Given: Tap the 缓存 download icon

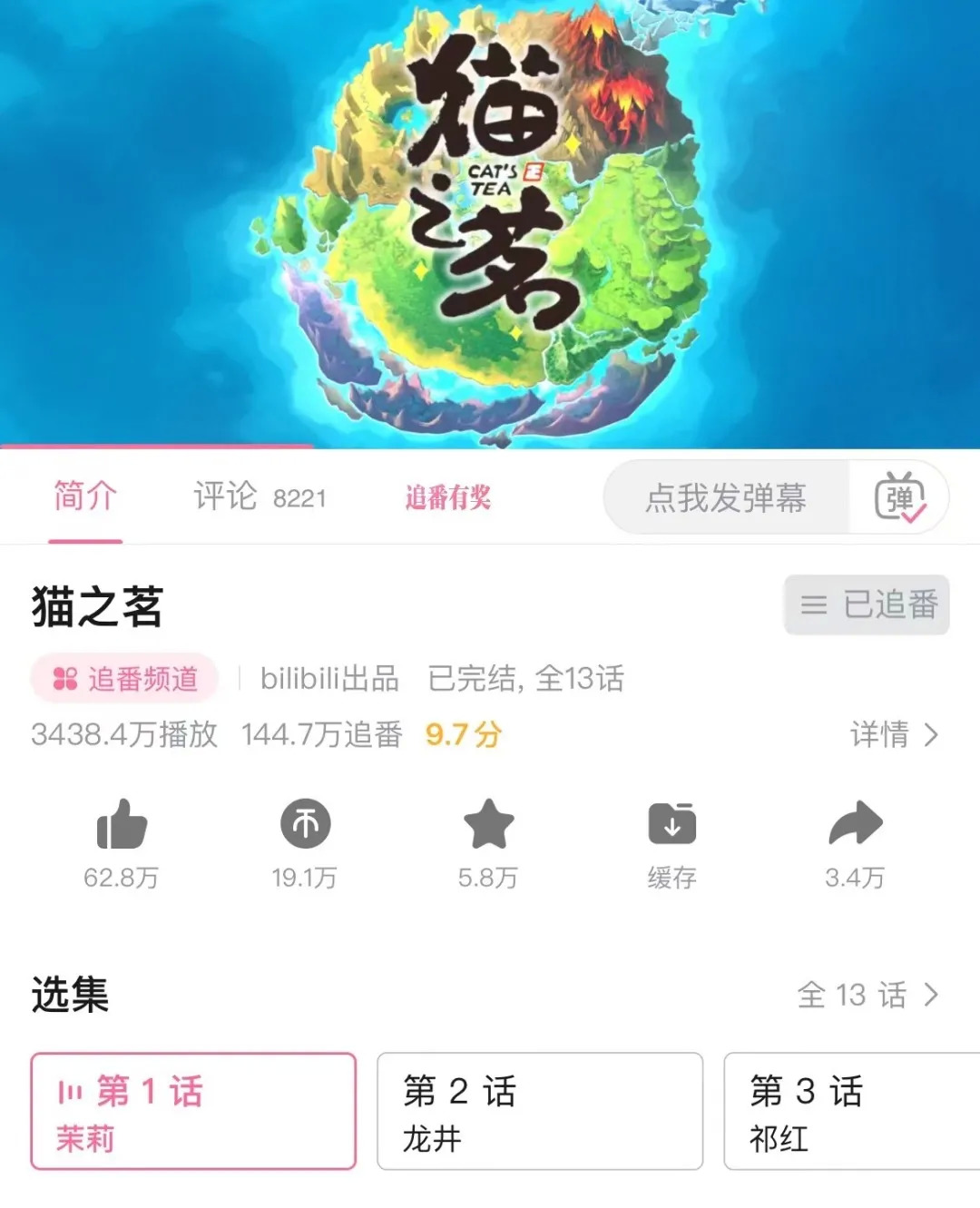Looking at the screenshot, I should click(671, 824).
